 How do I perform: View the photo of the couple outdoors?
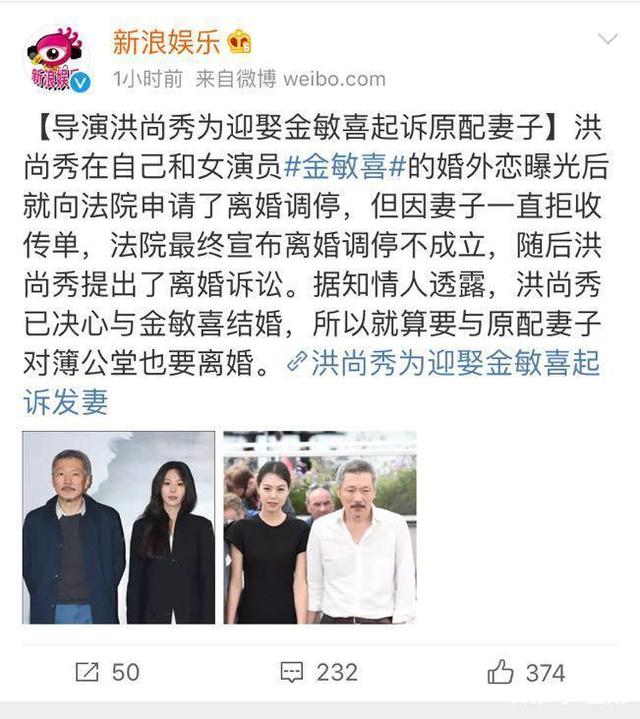click(319, 527)
